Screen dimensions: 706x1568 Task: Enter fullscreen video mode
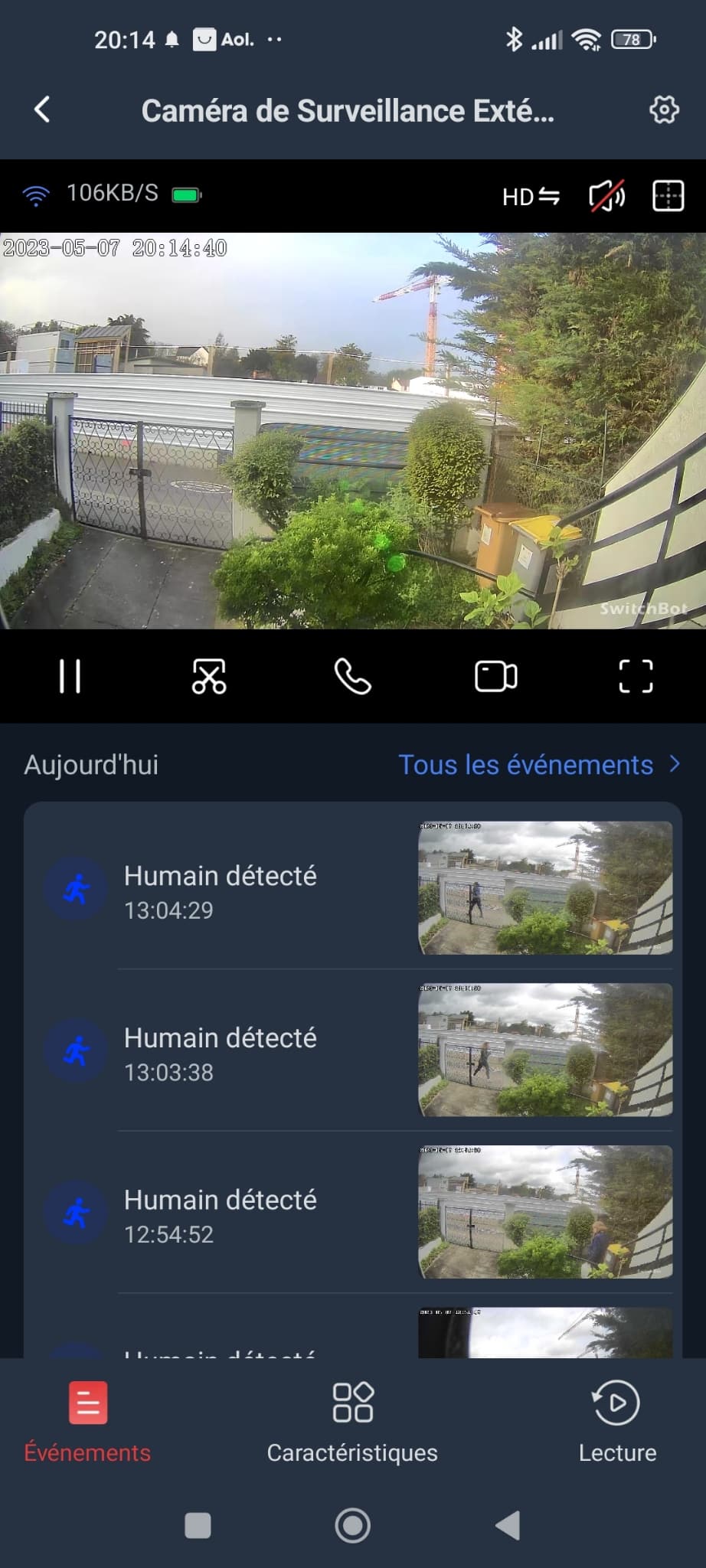pyautogui.click(x=636, y=676)
